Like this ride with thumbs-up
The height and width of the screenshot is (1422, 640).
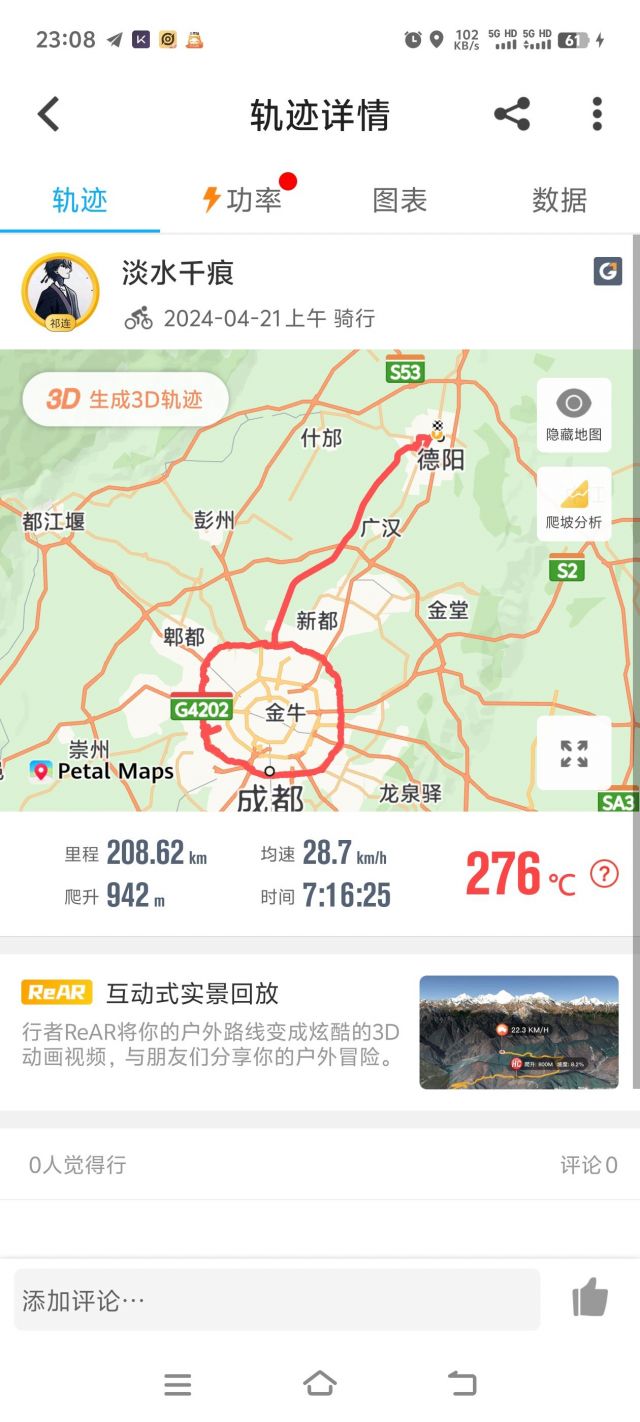pyautogui.click(x=590, y=1298)
